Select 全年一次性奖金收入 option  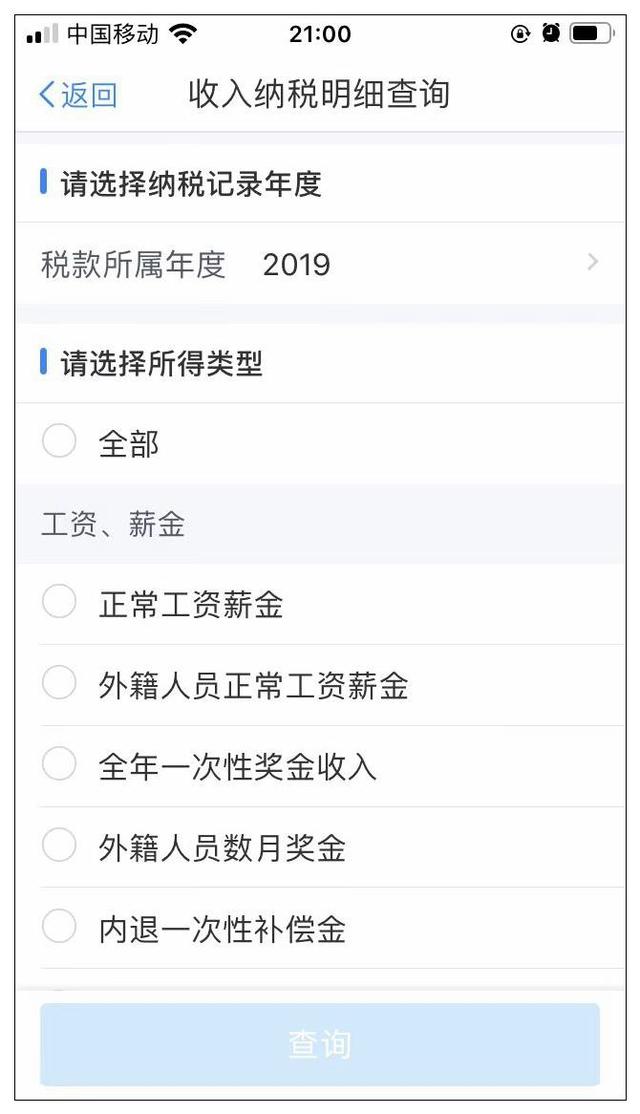coord(60,766)
